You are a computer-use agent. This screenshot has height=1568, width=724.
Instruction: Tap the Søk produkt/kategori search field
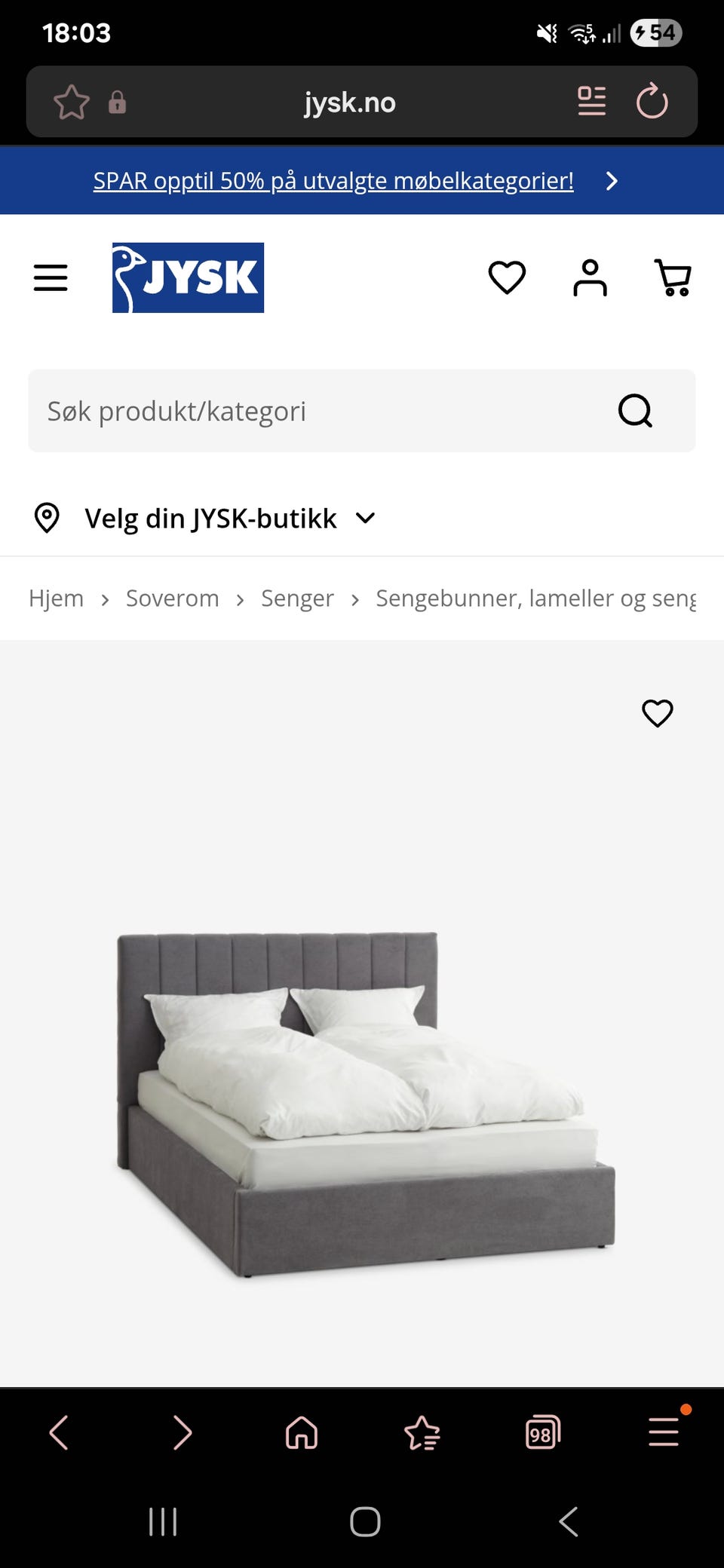tap(317, 411)
